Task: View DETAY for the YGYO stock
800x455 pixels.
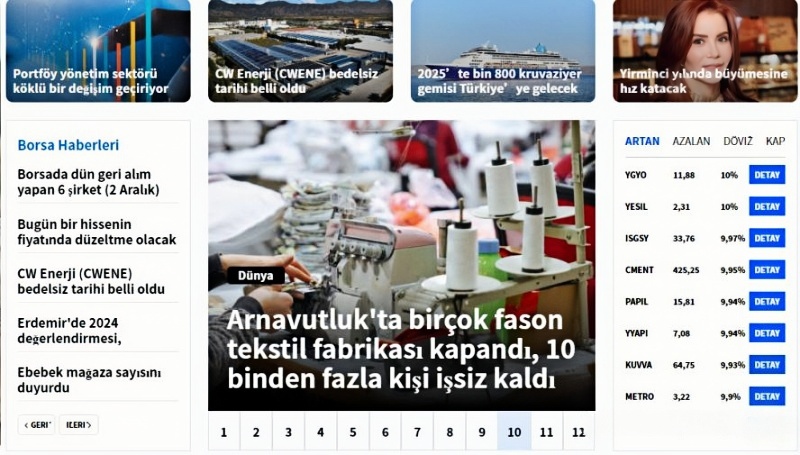Action: (x=767, y=175)
